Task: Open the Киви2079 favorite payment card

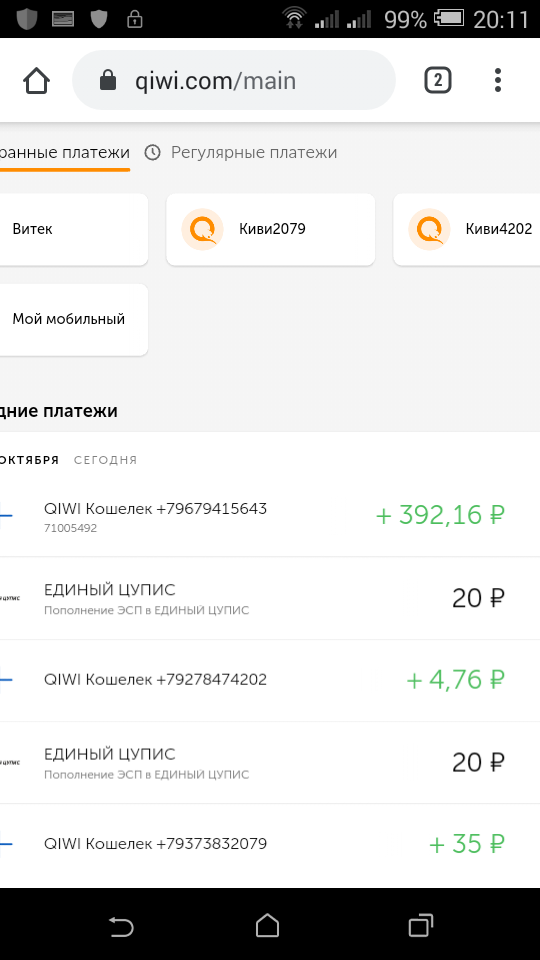Action: (271, 230)
